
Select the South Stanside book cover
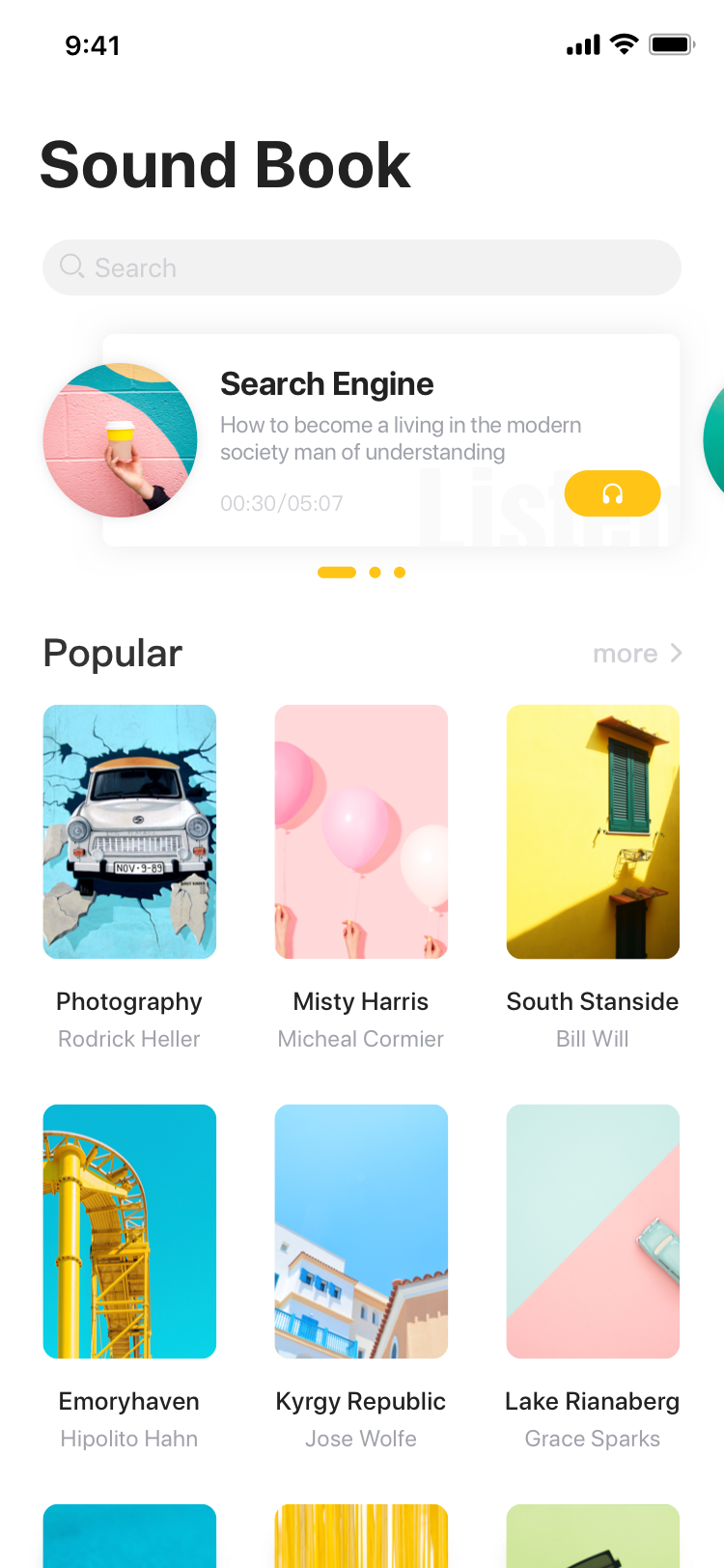click(x=593, y=831)
